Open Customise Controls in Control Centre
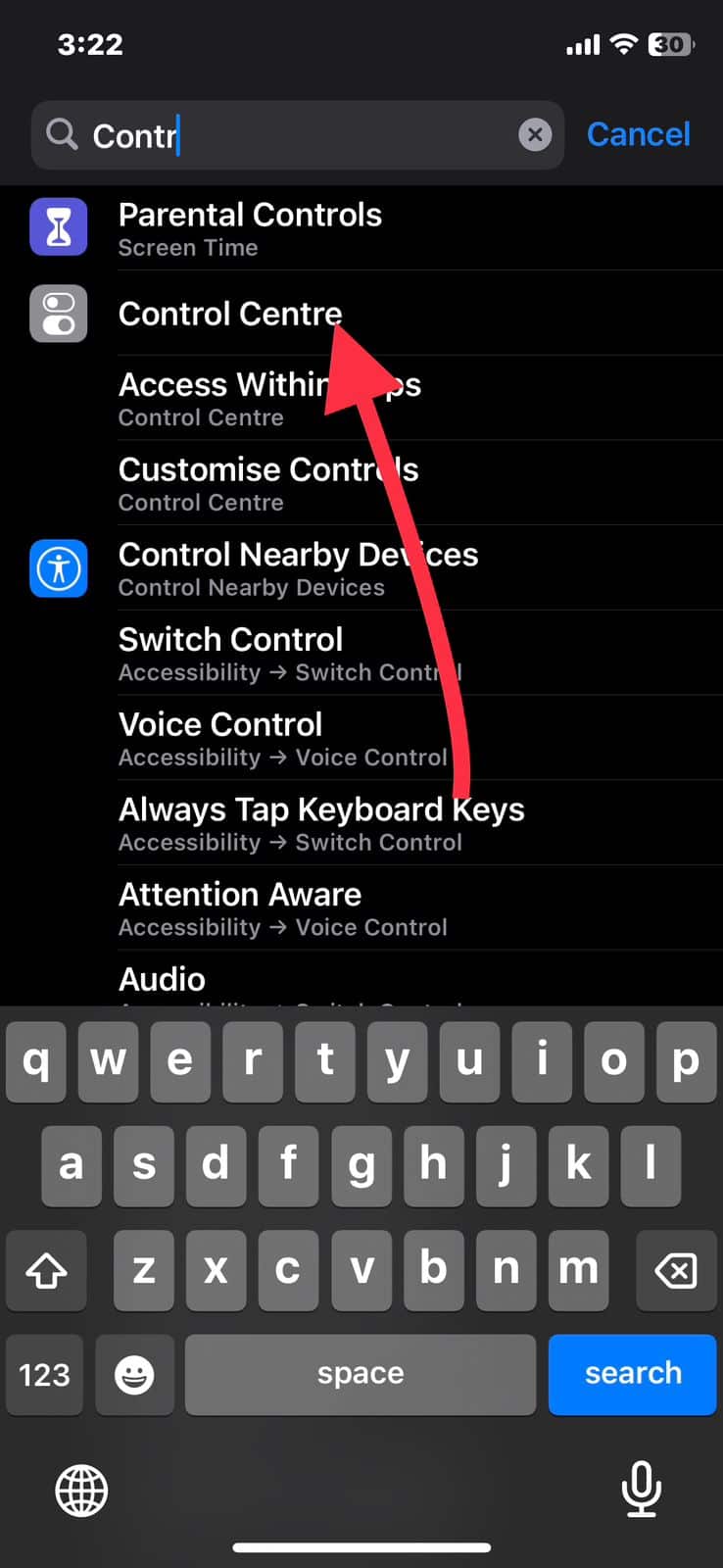 click(361, 483)
